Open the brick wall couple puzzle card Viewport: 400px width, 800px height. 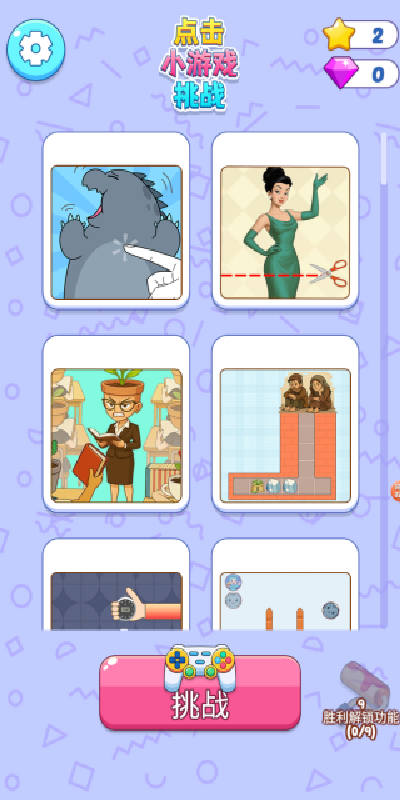(x=285, y=423)
